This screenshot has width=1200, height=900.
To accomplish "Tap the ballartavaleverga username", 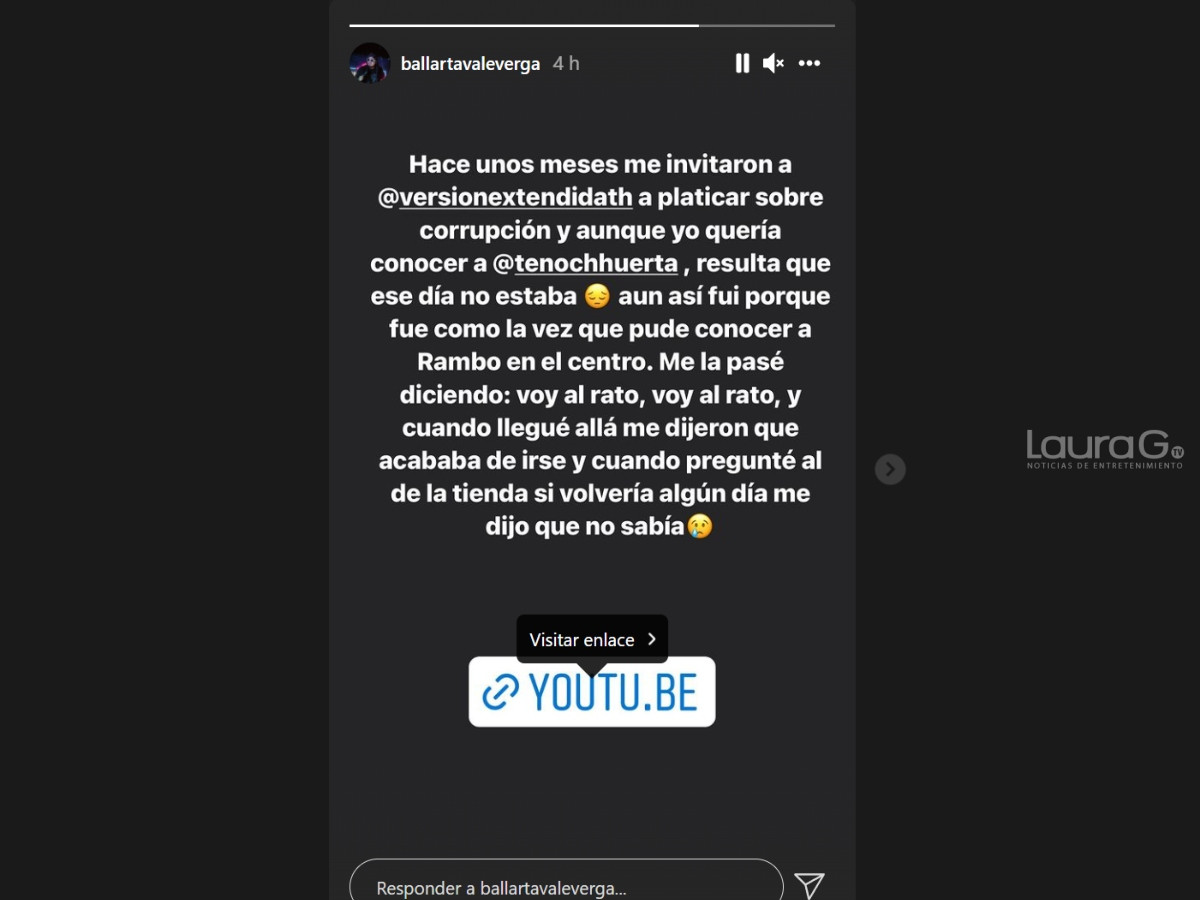I will [x=470, y=64].
